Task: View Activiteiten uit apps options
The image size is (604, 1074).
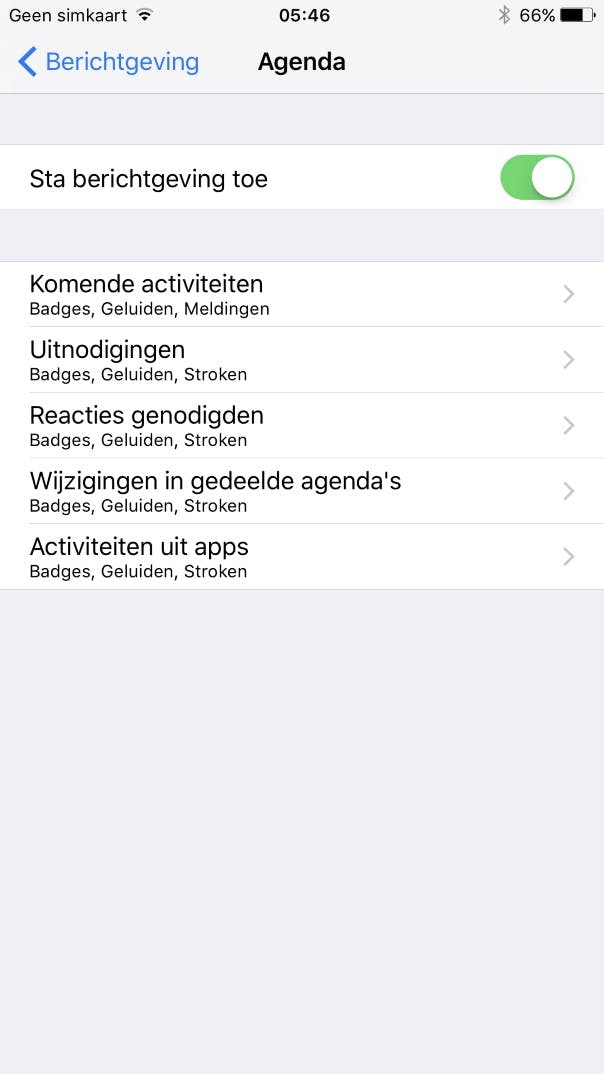Action: (x=301, y=557)
